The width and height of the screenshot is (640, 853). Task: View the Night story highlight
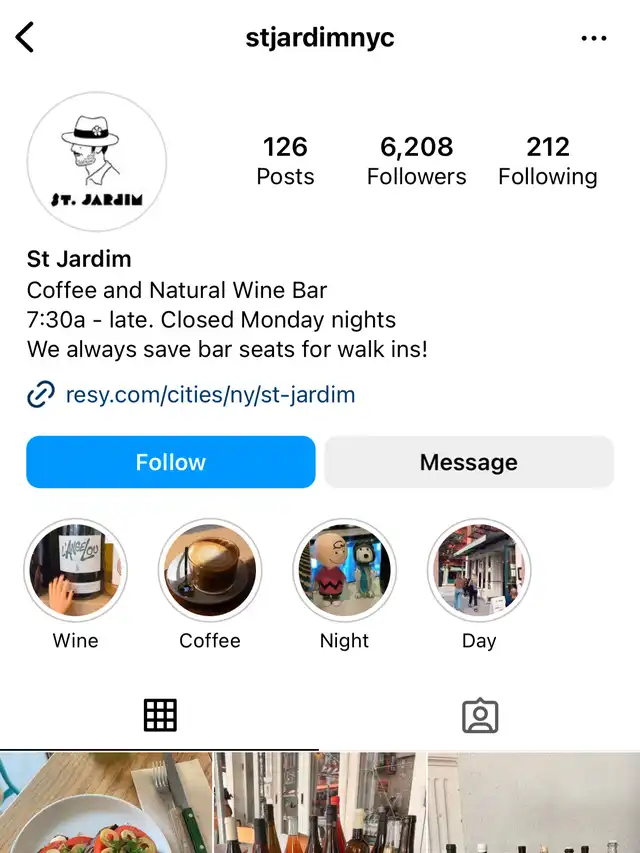[x=344, y=572]
